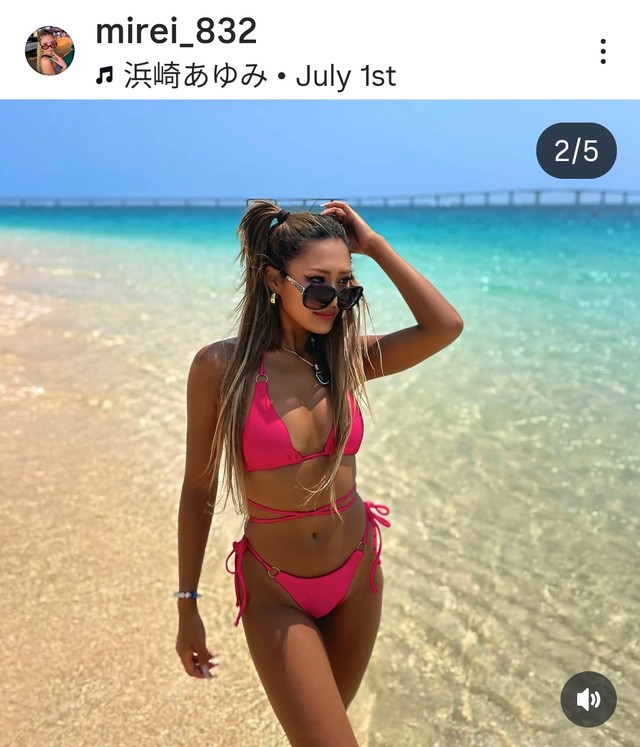Viewport: 640px width, 747px height.
Task: Toggle the post's sound speaker icon
Action: click(x=588, y=699)
